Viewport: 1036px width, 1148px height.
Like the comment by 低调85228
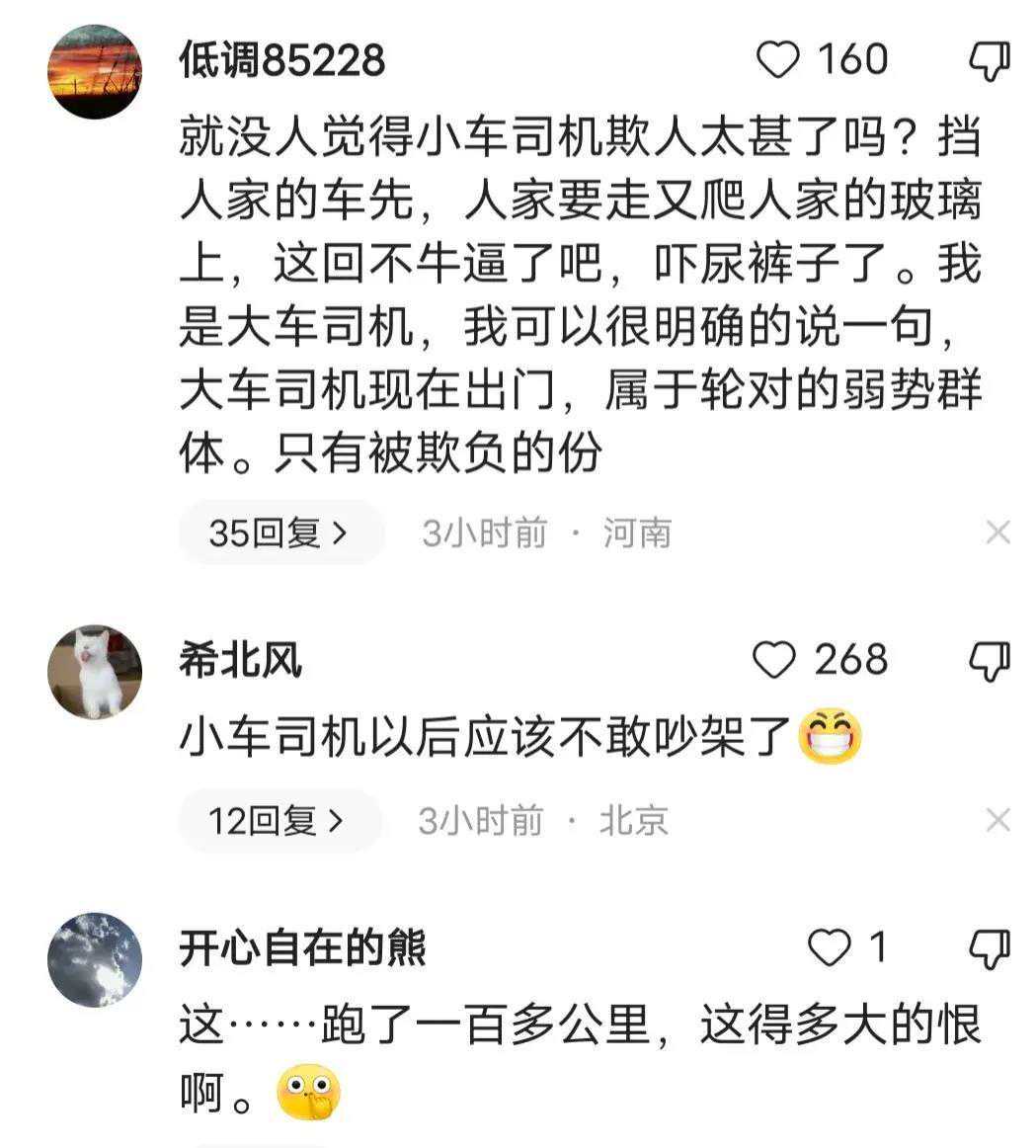coord(778,60)
